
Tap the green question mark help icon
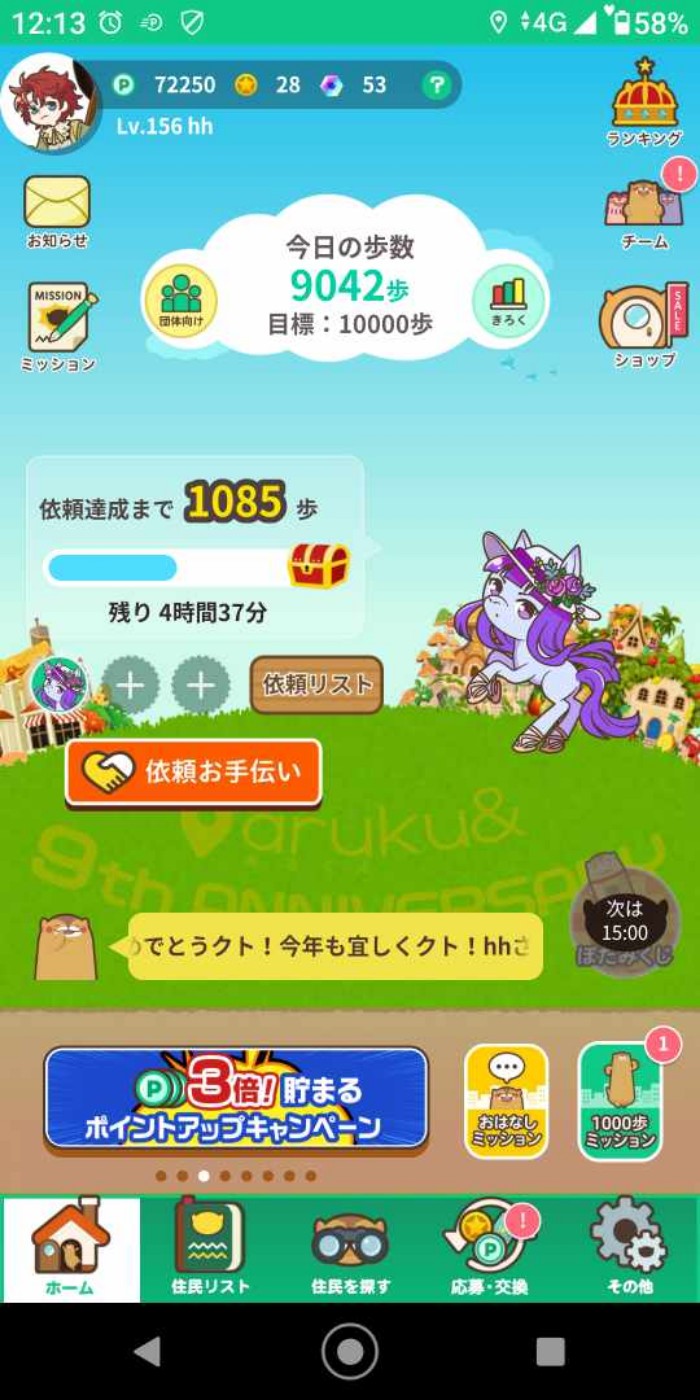click(x=435, y=85)
